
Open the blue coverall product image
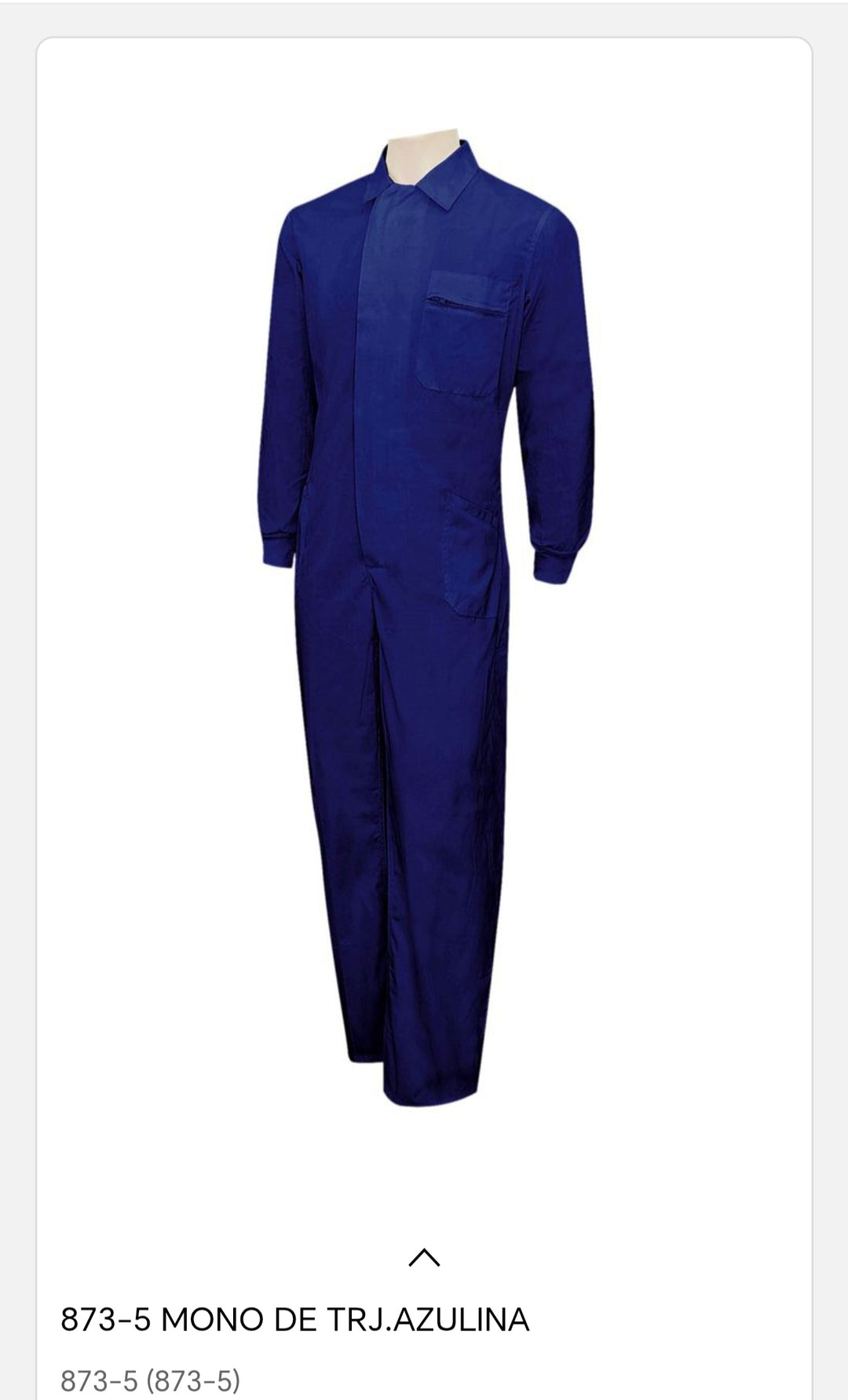[425, 612]
